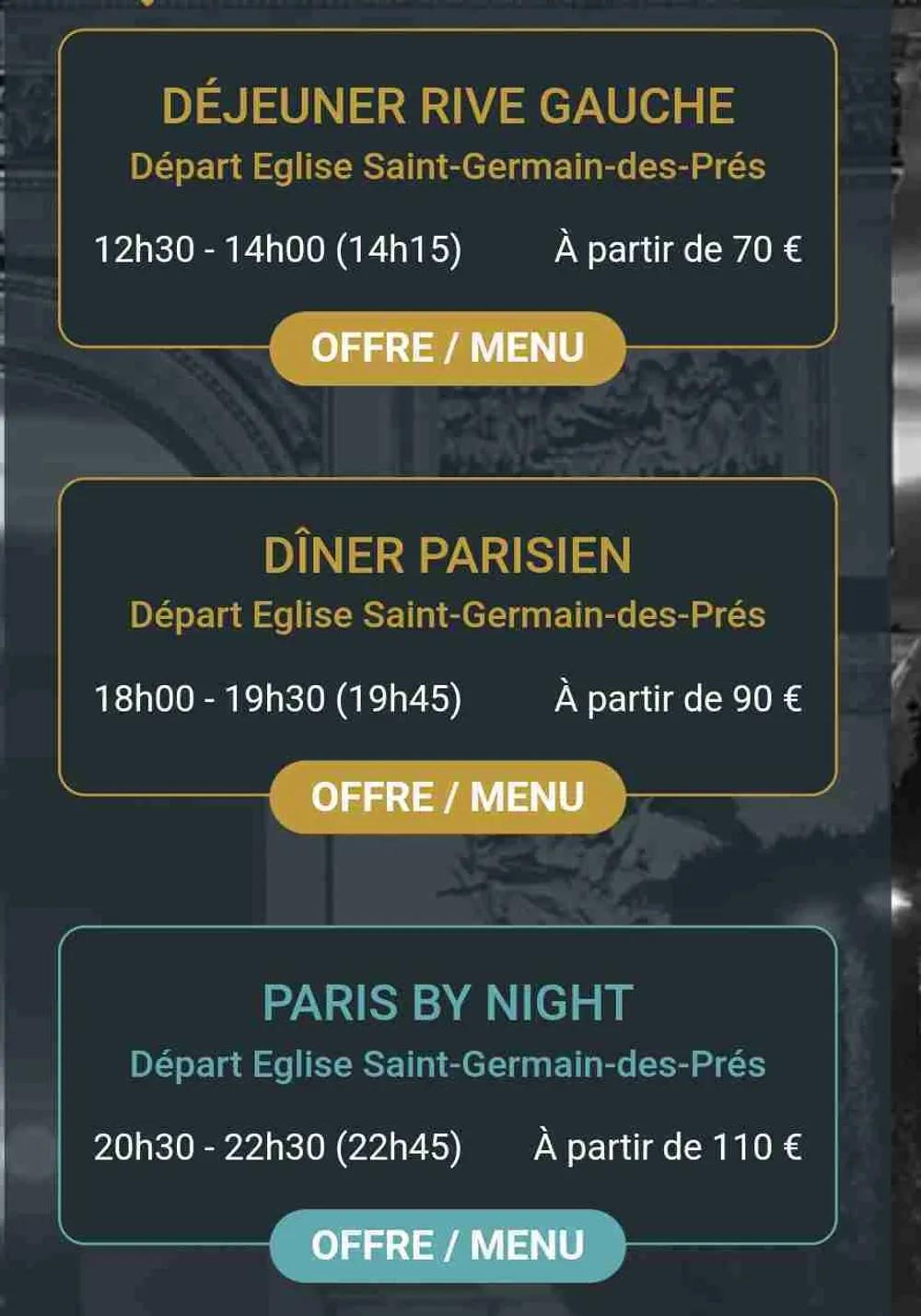
Task: Click Départ Eglise Saint-Germain-des-Prés under Paris by Night
Action: [x=449, y=1063]
